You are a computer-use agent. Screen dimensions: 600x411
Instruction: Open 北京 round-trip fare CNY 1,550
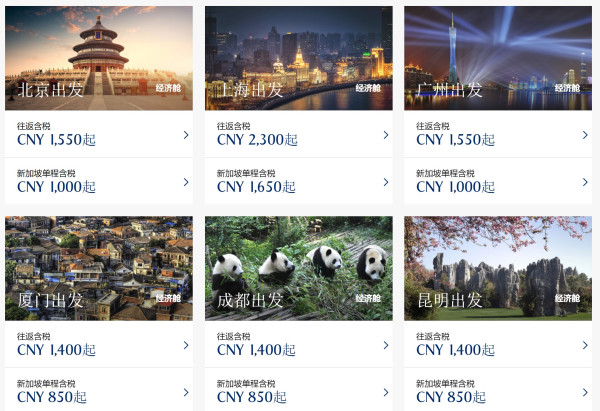click(98, 134)
